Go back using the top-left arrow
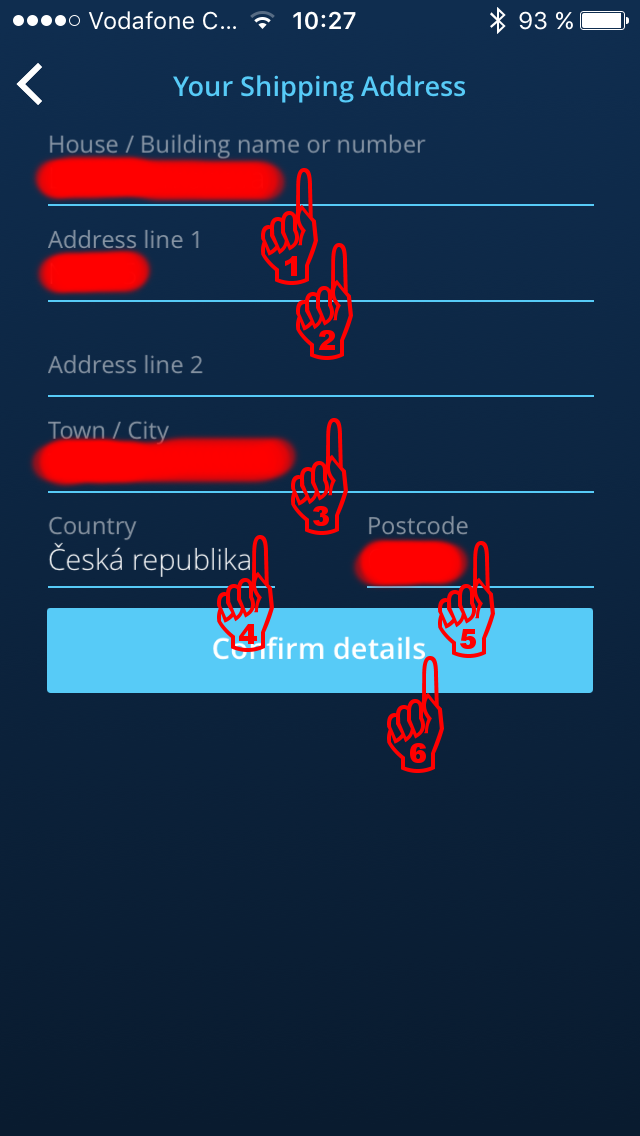640x1136 pixels. pos(30,85)
